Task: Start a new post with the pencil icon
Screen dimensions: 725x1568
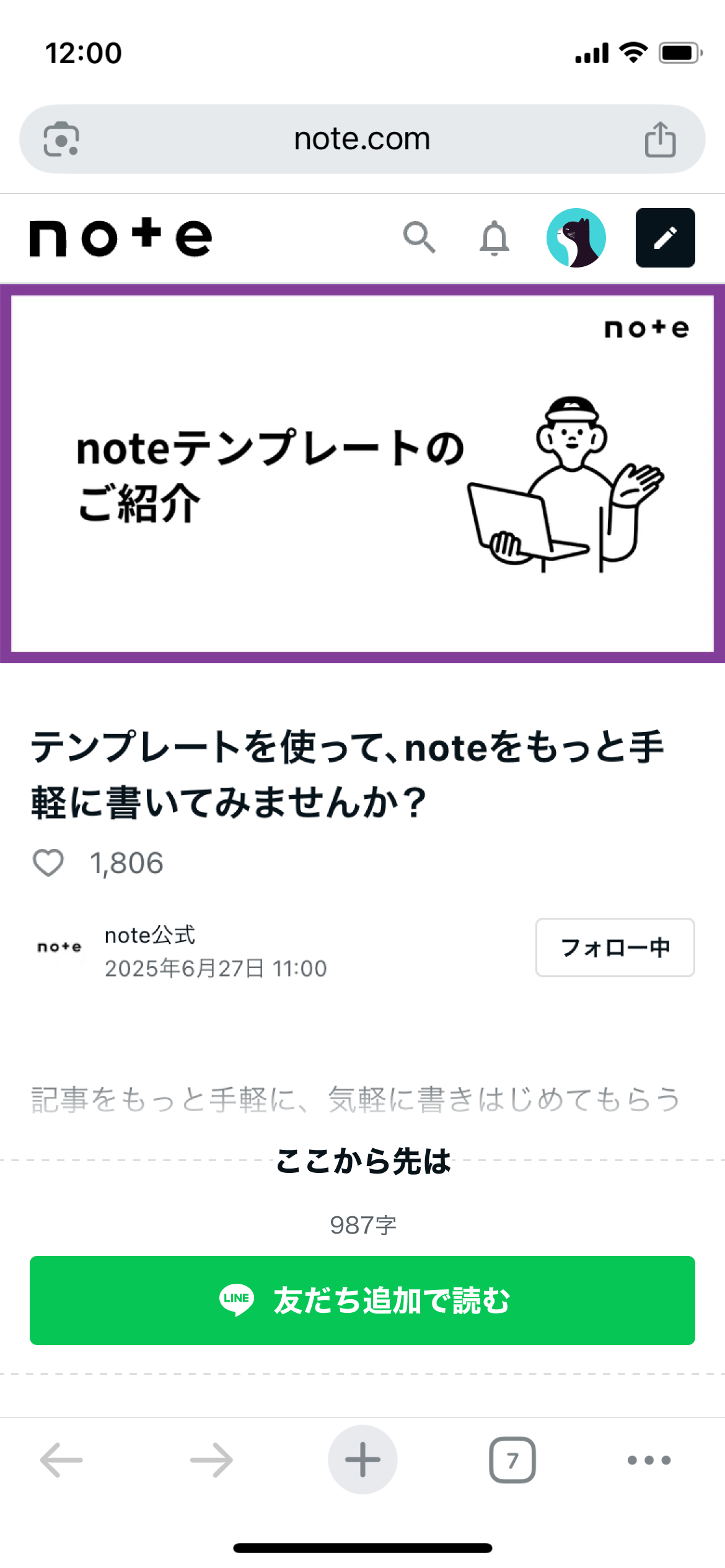Action: click(665, 238)
